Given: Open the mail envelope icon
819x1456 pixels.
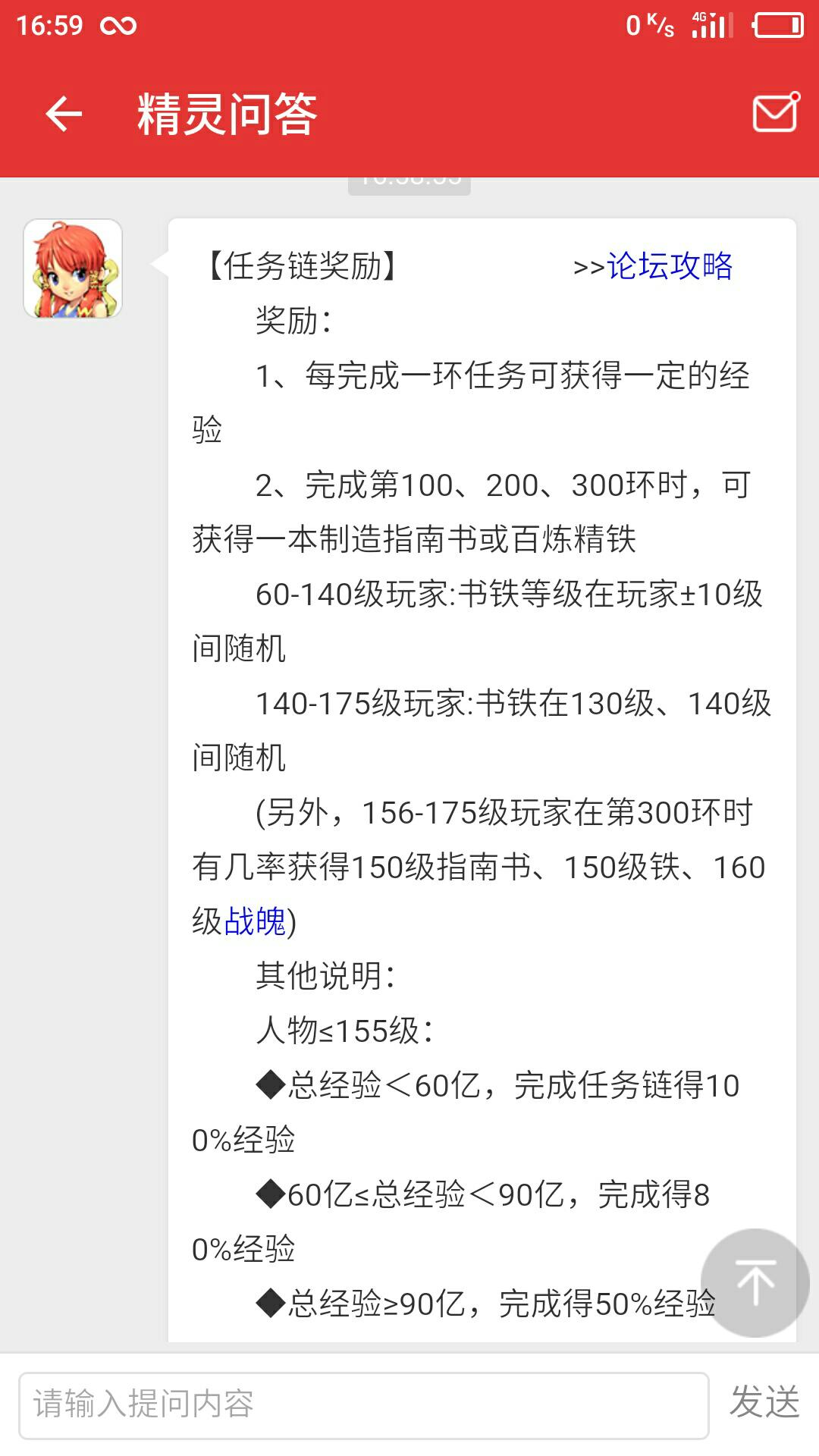Looking at the screenshot, I should tap(776, 112).
